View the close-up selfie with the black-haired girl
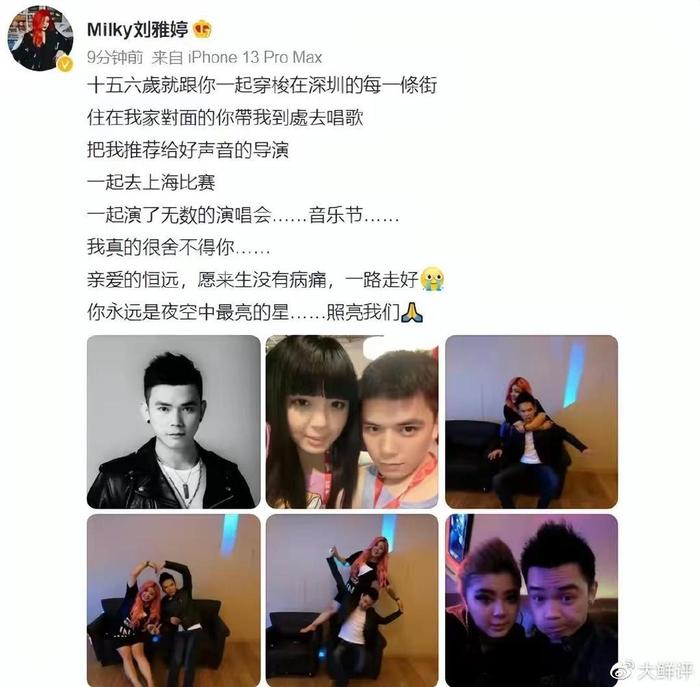The height and width of the screenshot is (687, 700). 352,421
